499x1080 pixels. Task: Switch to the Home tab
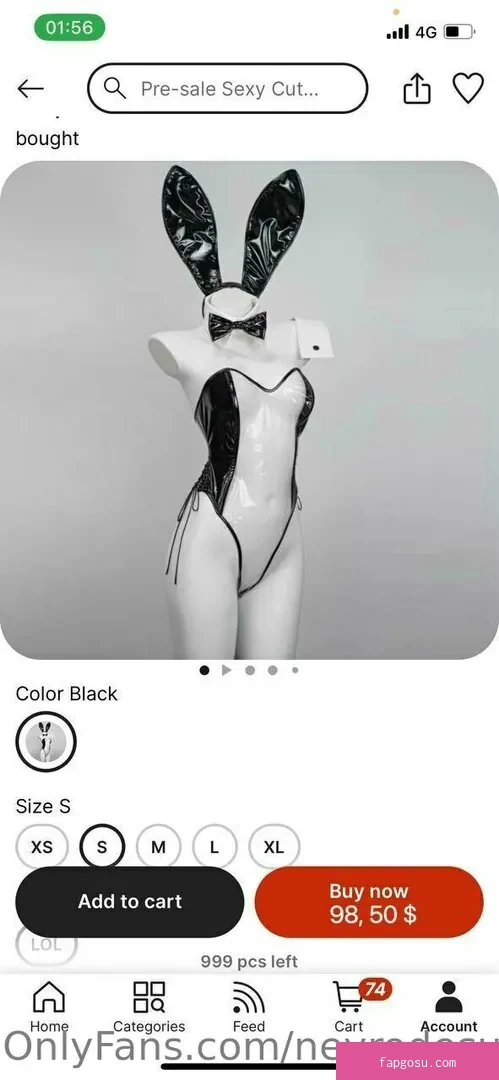pos(49,1007)
